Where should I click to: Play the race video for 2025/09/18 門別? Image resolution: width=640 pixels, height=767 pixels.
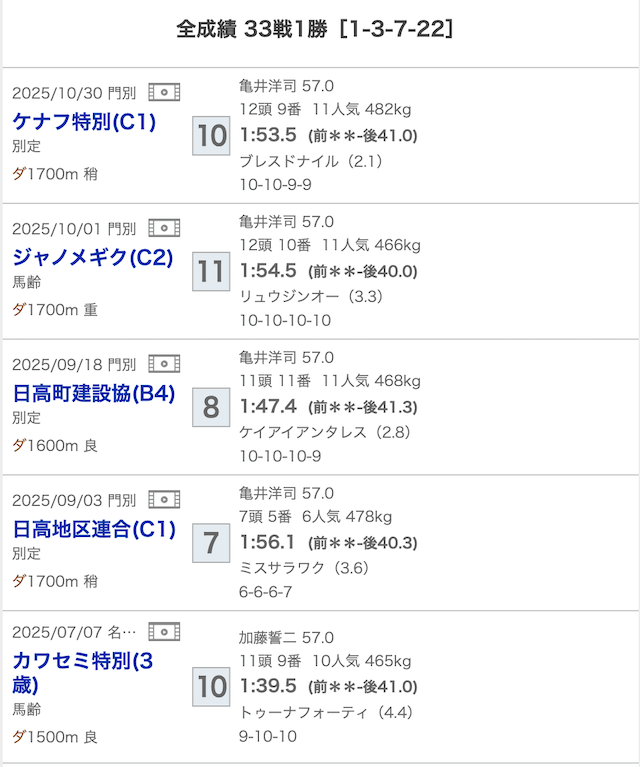(164, 364)
